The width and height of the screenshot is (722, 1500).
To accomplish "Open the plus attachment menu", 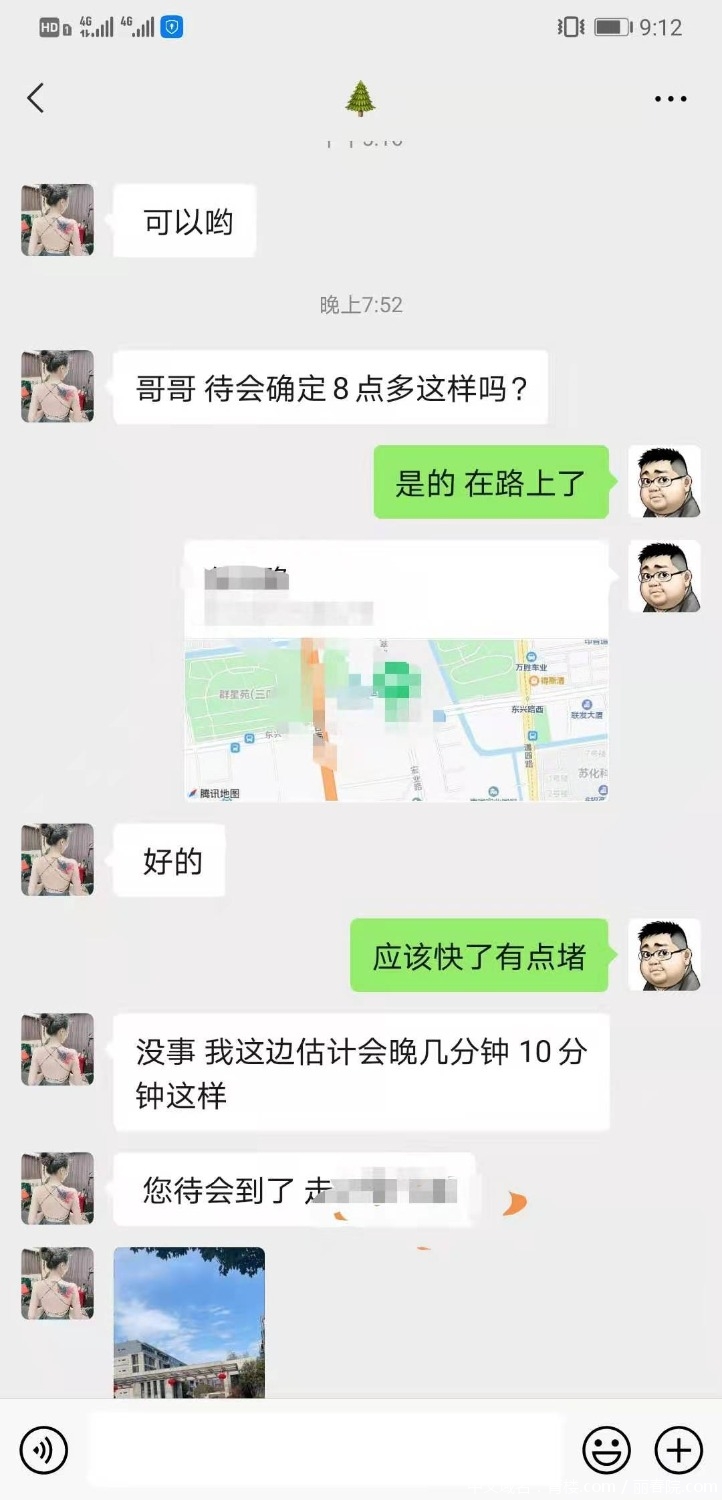I will (678, 1449).
